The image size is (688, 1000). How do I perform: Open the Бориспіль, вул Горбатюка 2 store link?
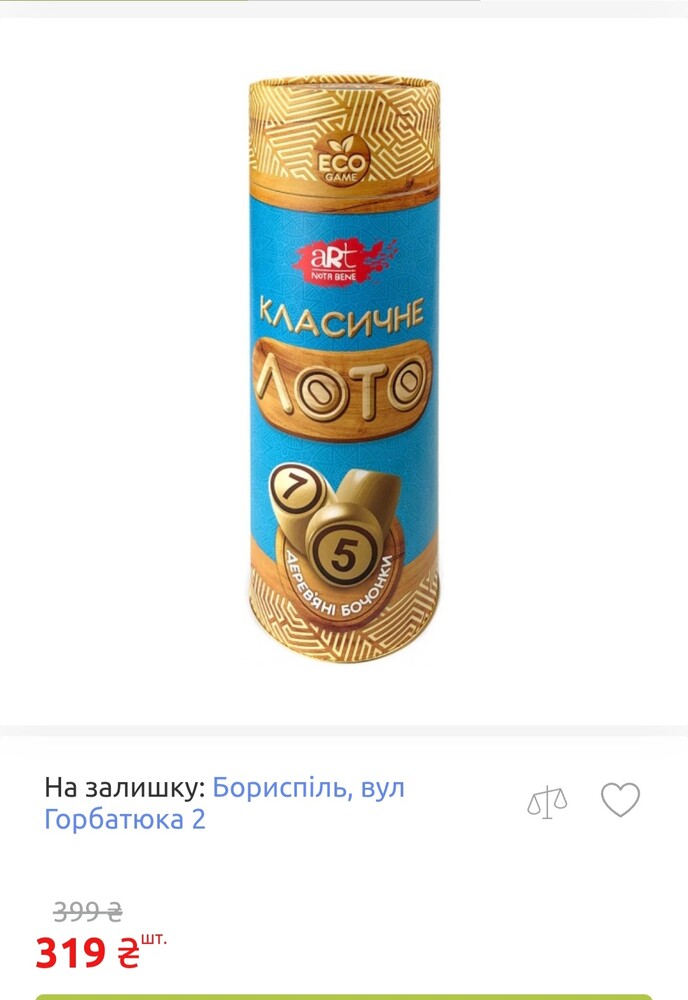(x=308, y=788)
